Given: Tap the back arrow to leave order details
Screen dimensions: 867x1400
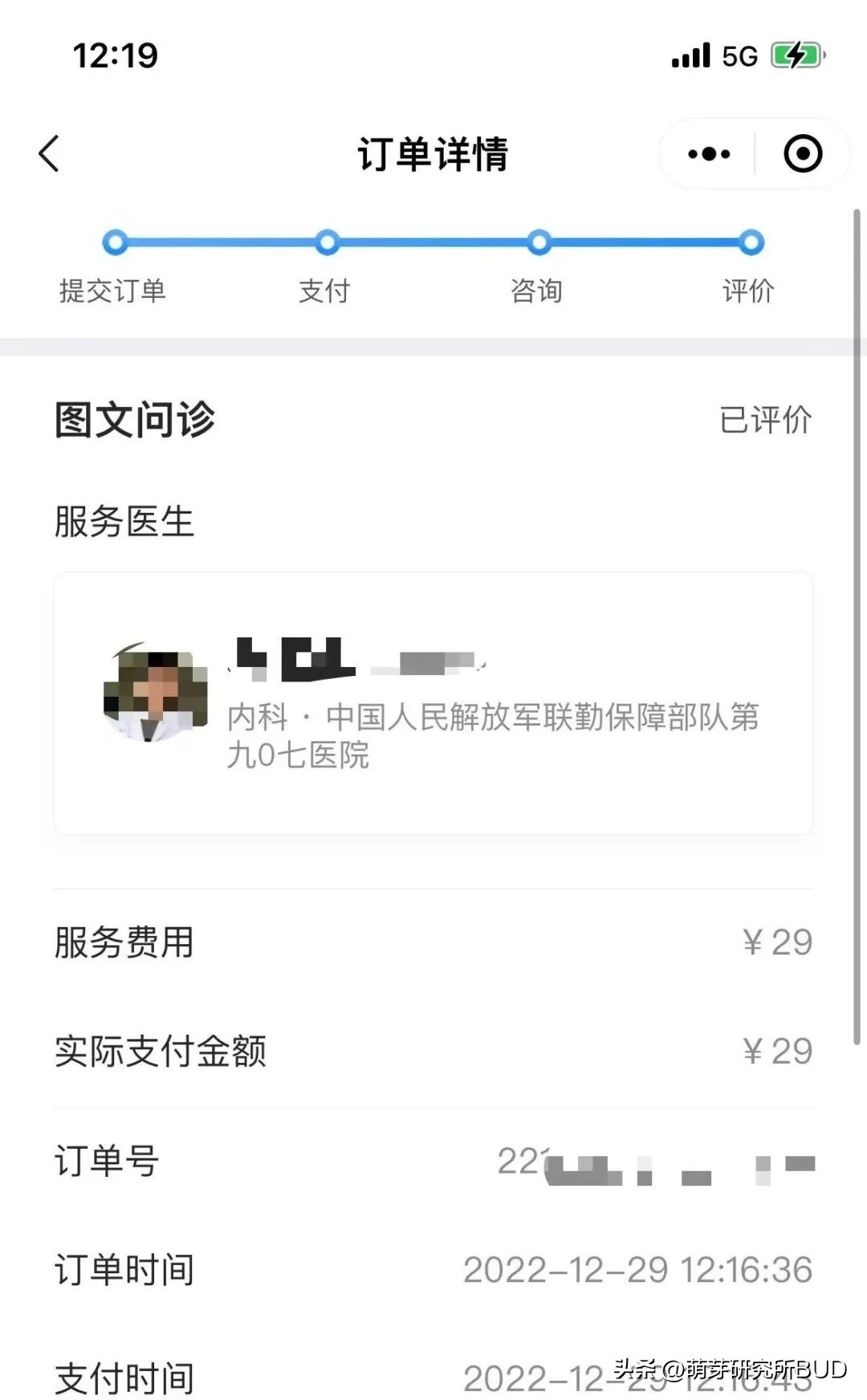Looking at the screenshot, I should click(50, 153).
